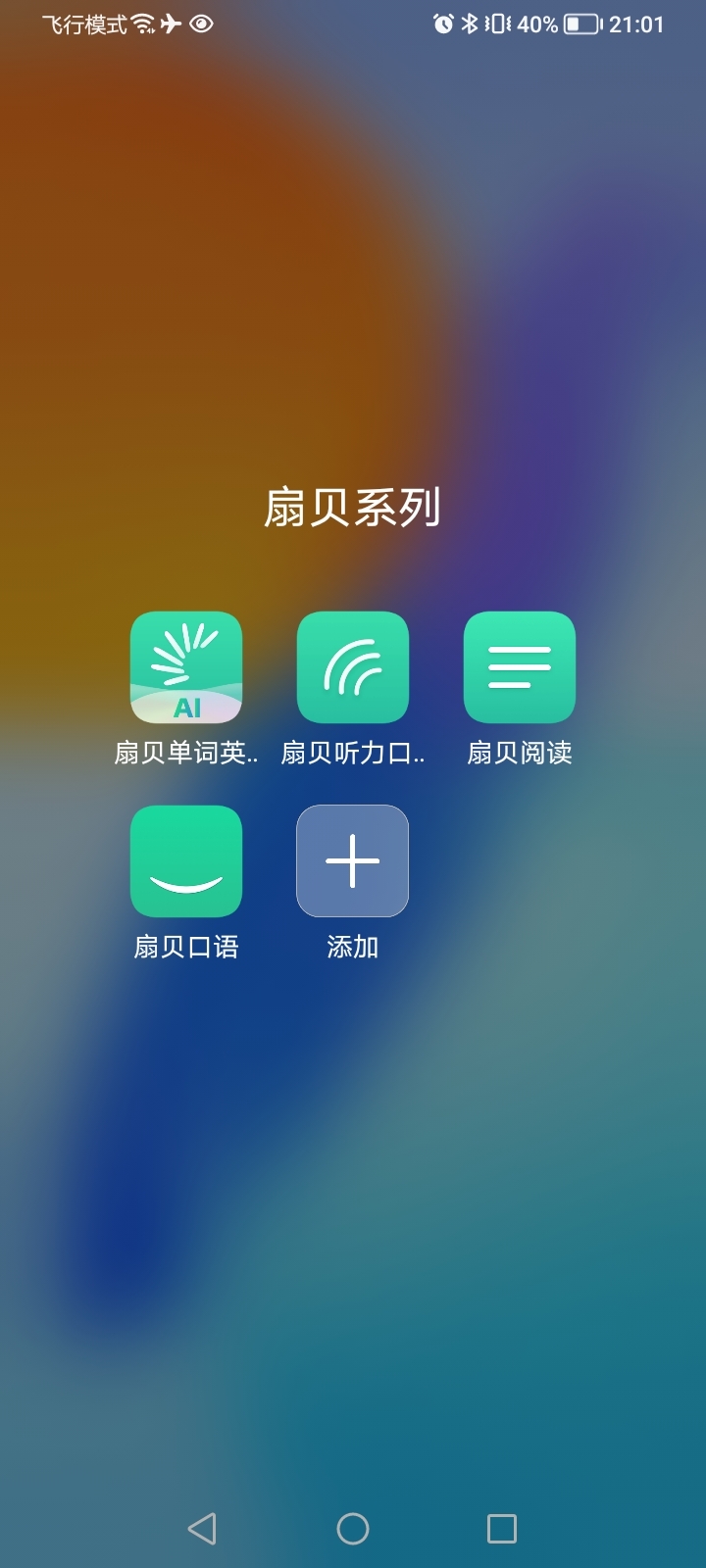Return to the home screen

(353, 1528)
